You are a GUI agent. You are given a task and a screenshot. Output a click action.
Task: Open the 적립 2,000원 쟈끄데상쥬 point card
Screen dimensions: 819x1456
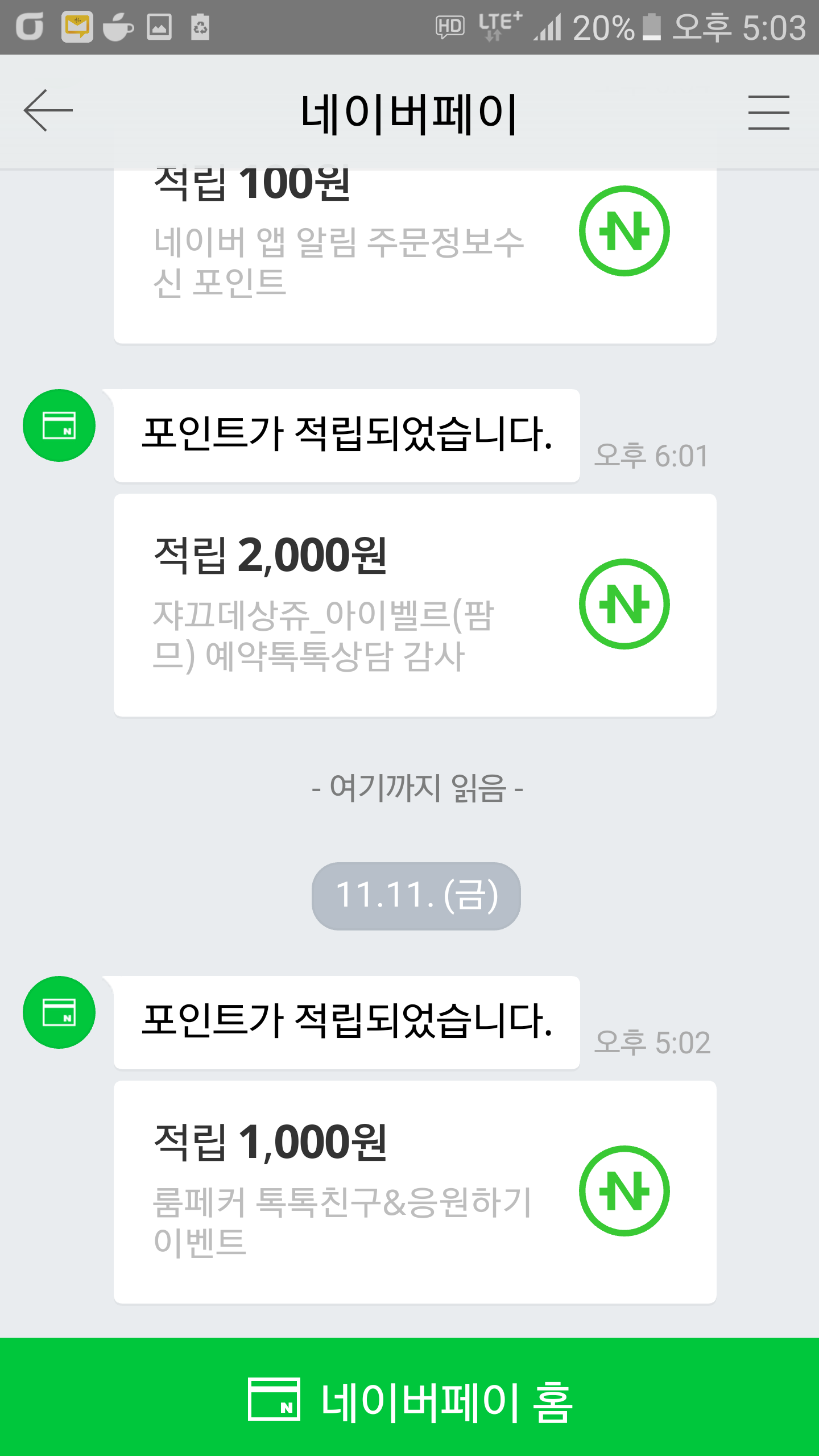[414, 605]
